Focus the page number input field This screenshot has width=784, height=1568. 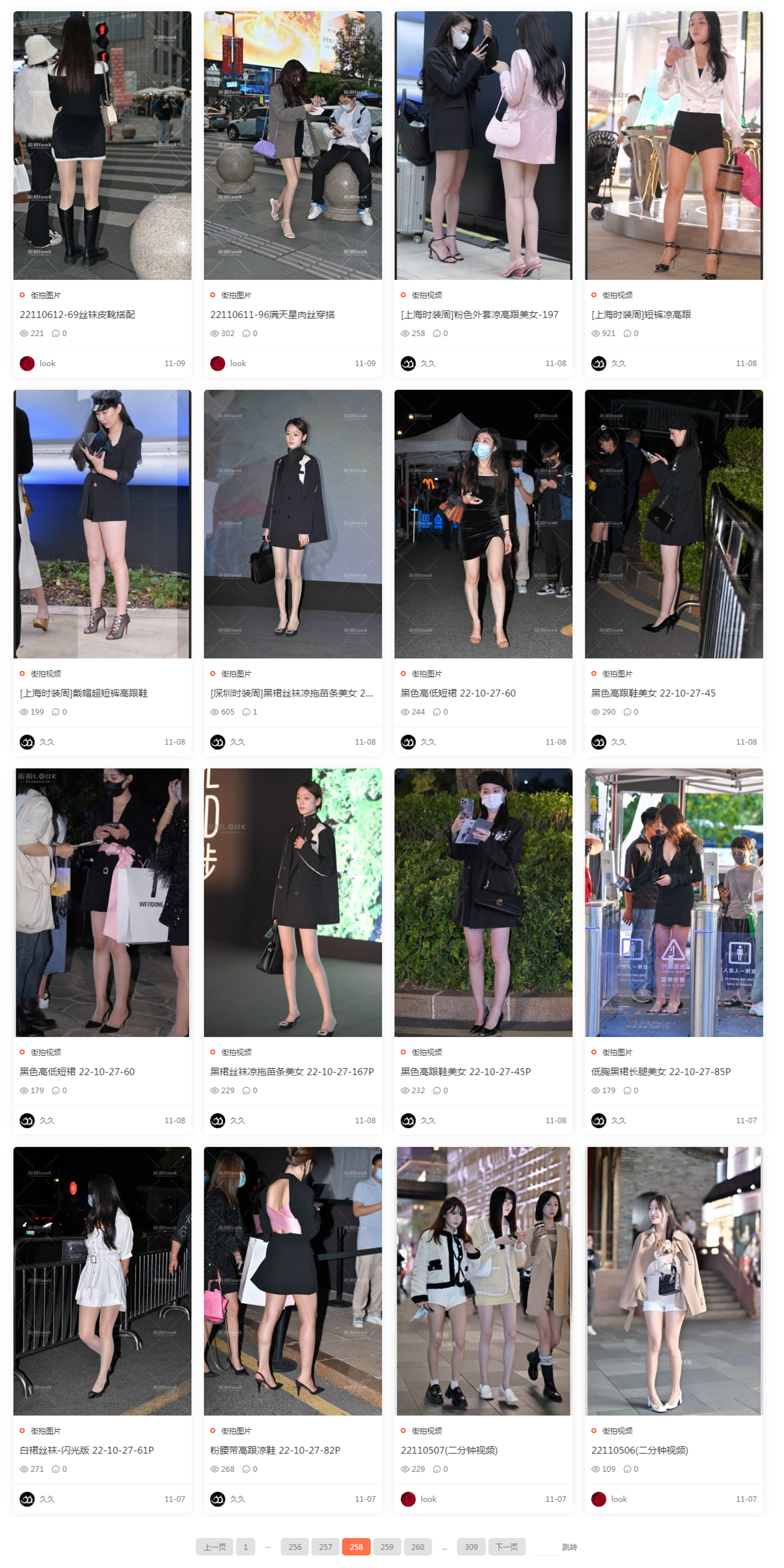pyautogui.click(x=545, y=1547)
